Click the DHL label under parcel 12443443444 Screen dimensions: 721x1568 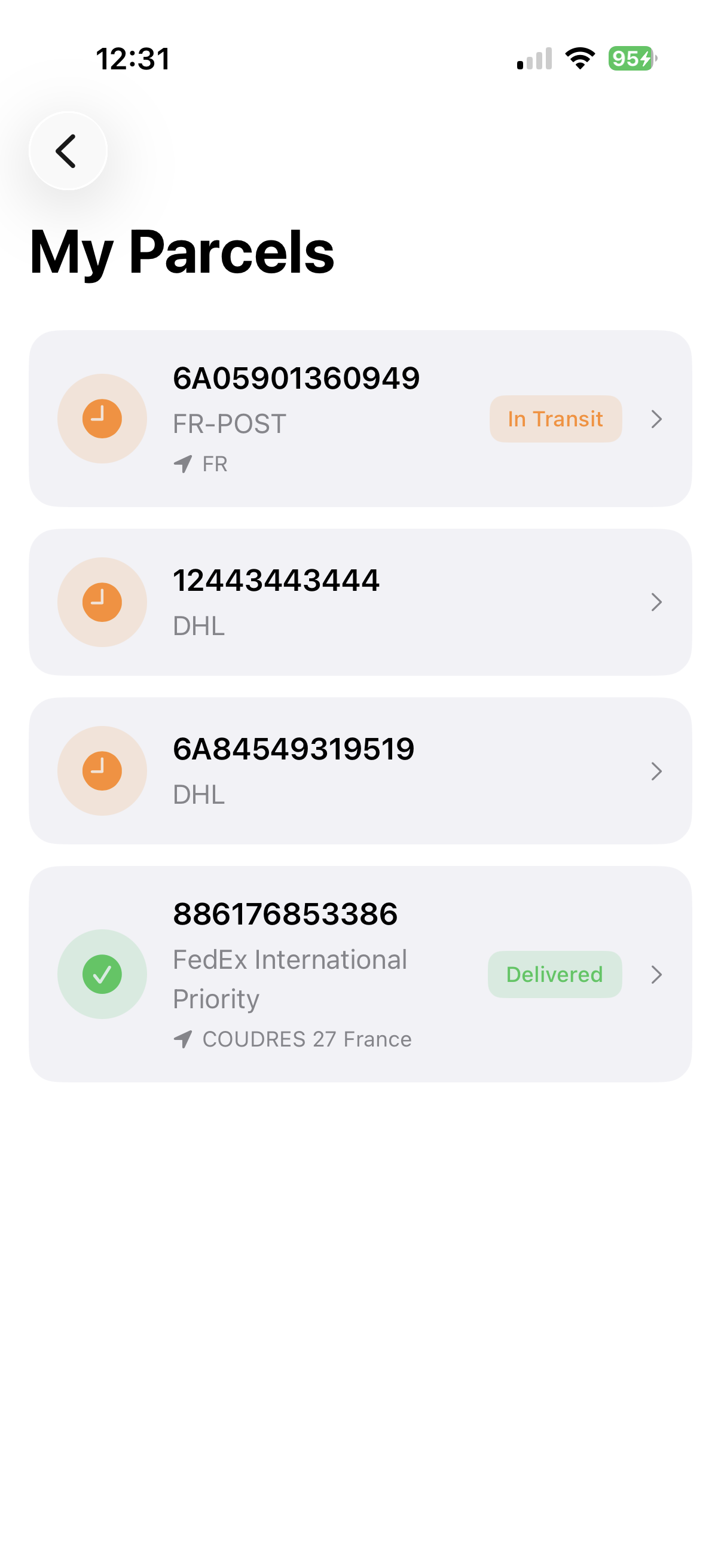(x=198, y=625)
